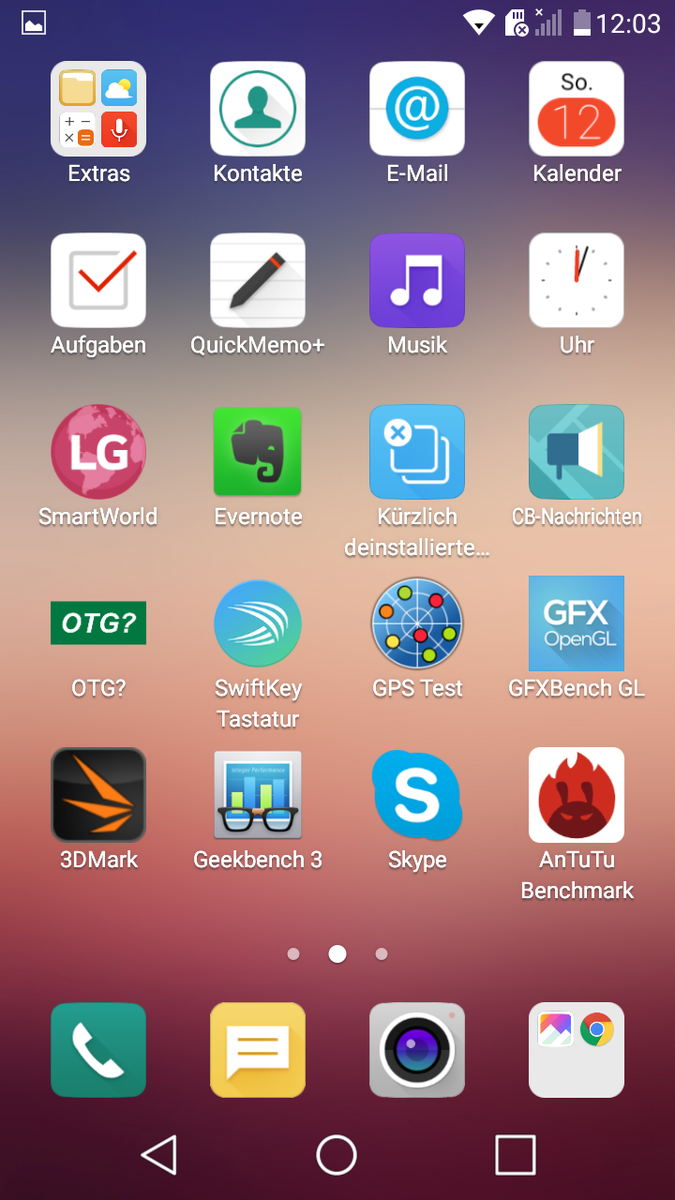
Task: Open the E-Mail app
Action: point(417,109)
